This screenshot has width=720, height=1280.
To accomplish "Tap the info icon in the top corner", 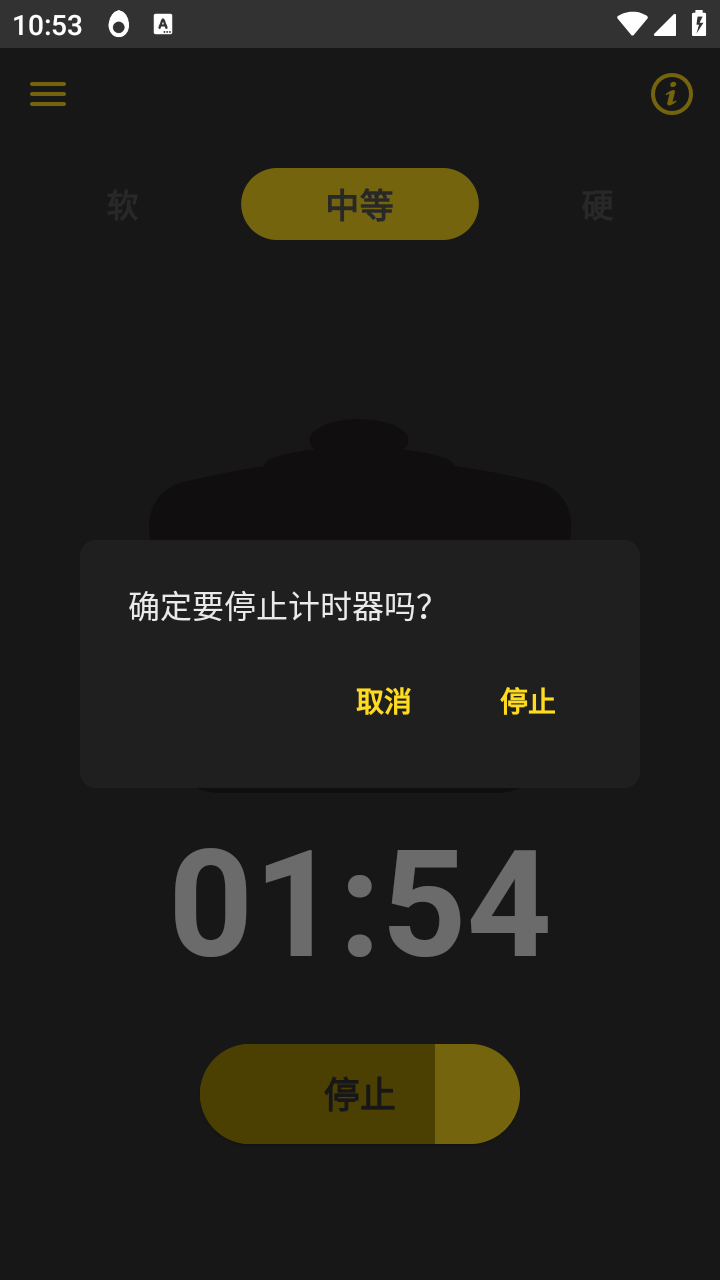I will (x=671, y=94).
